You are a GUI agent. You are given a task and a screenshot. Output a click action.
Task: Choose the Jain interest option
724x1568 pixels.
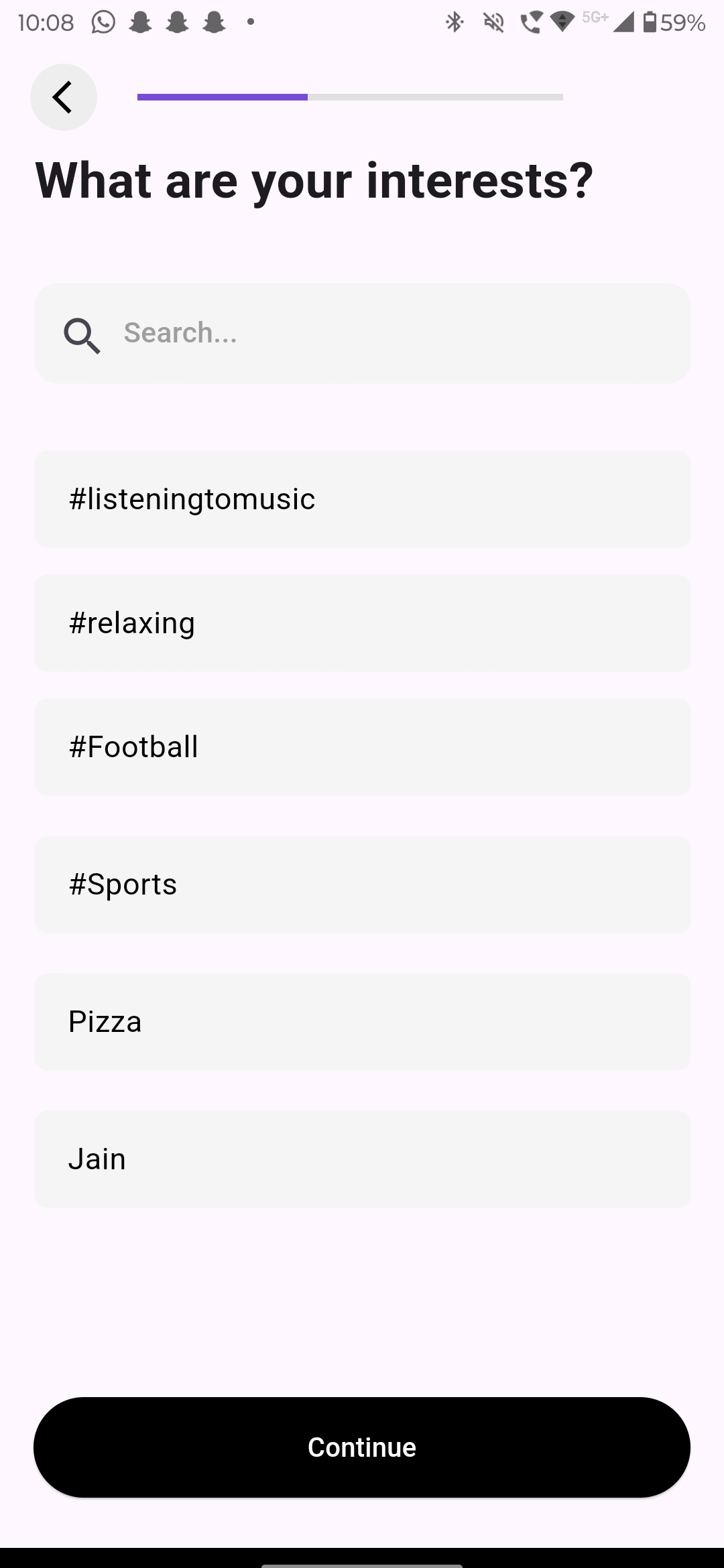362,1159
